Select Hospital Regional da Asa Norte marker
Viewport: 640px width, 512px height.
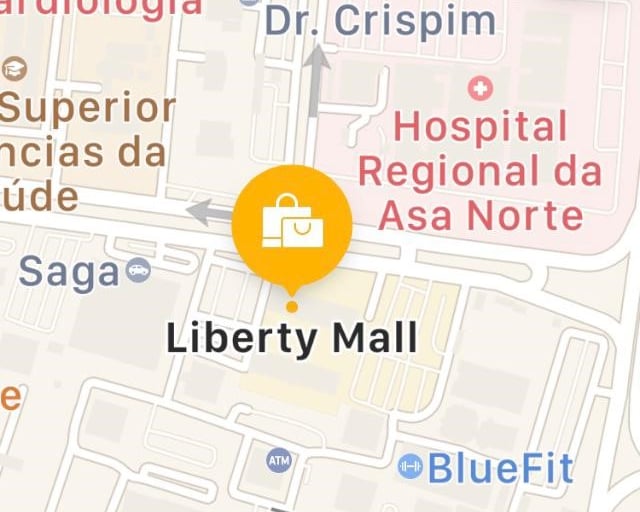click(x=481, y=88)
